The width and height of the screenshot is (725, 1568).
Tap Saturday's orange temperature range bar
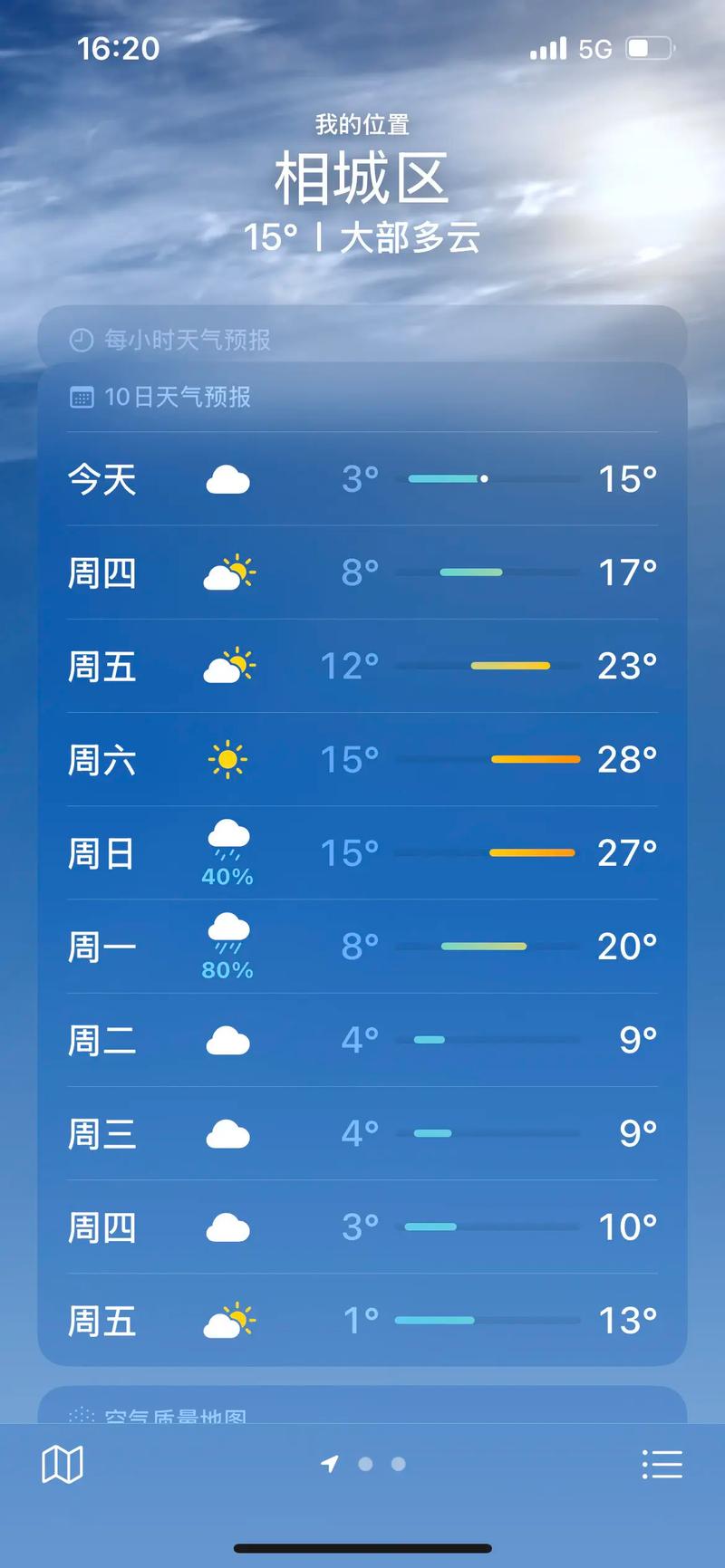point(536,760)
